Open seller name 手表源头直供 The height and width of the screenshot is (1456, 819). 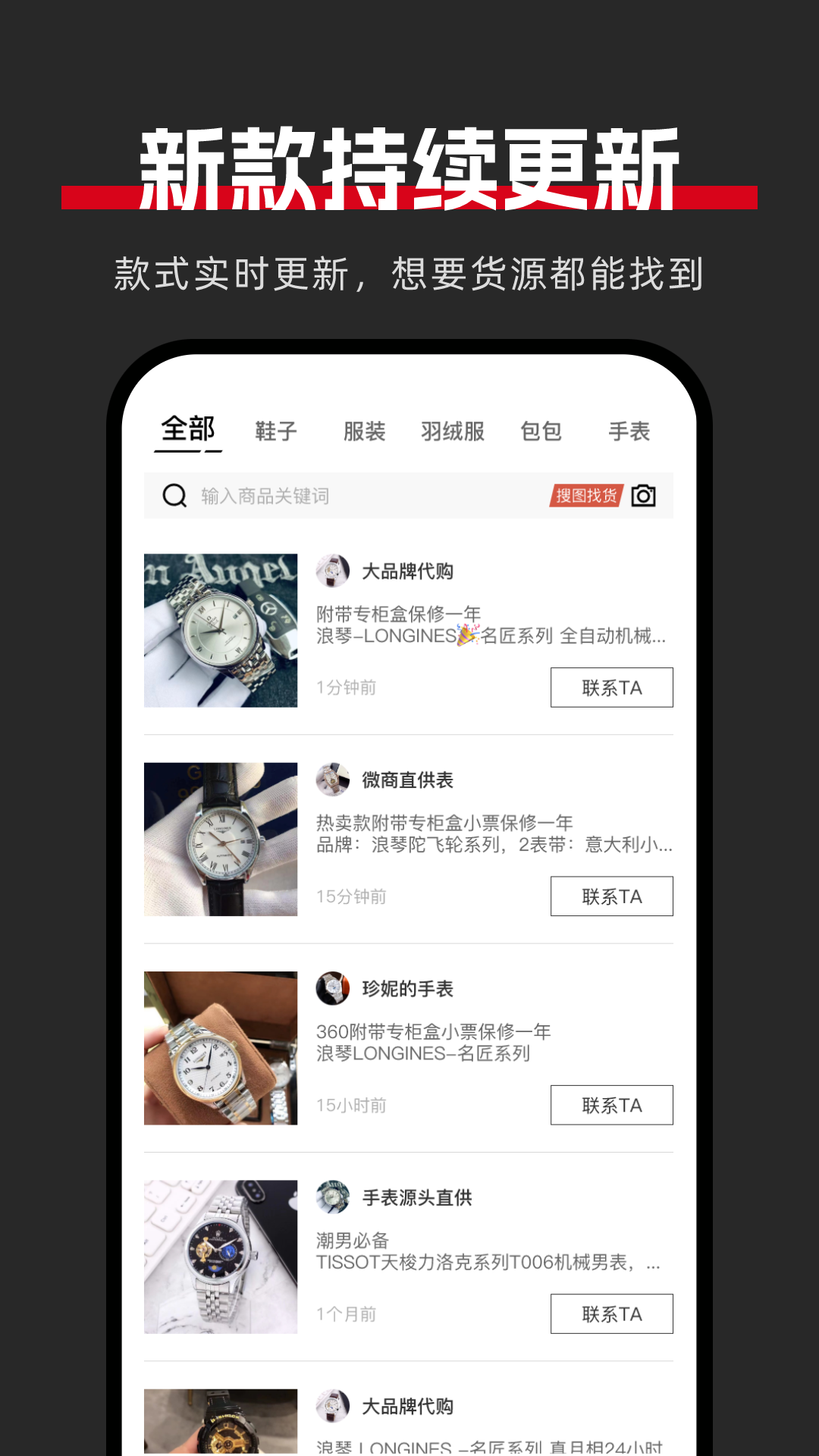coord(418,1198)
